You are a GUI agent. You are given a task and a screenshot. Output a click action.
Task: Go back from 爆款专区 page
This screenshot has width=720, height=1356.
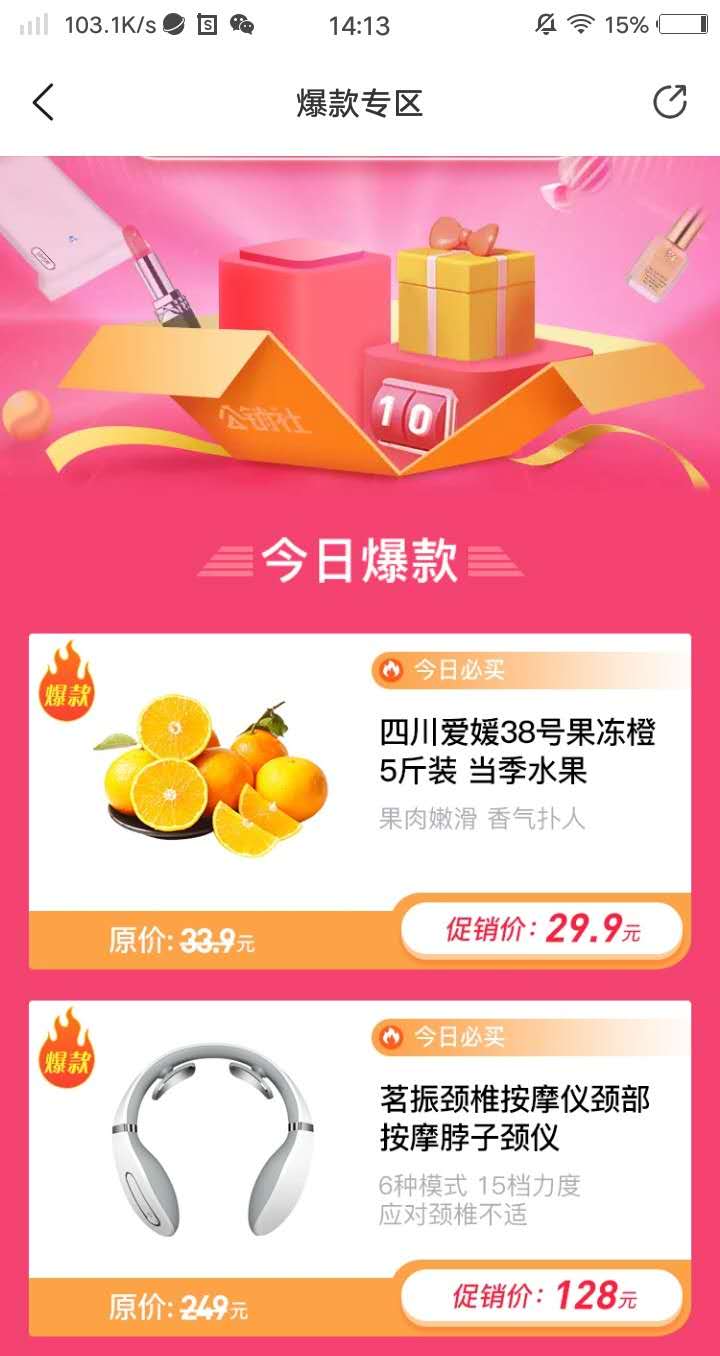(43, 103)
